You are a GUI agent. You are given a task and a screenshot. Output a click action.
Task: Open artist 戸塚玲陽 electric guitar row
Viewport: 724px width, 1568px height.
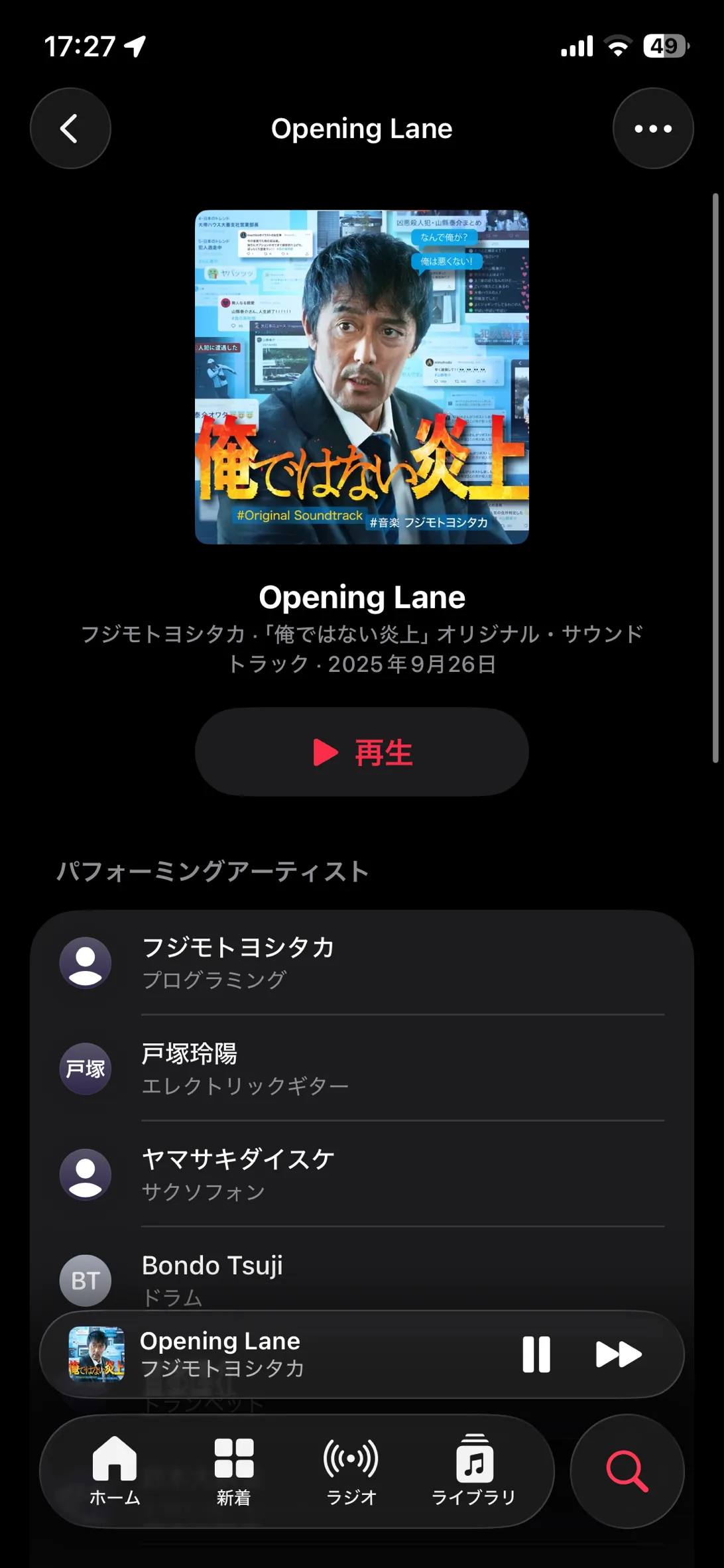362,1068
